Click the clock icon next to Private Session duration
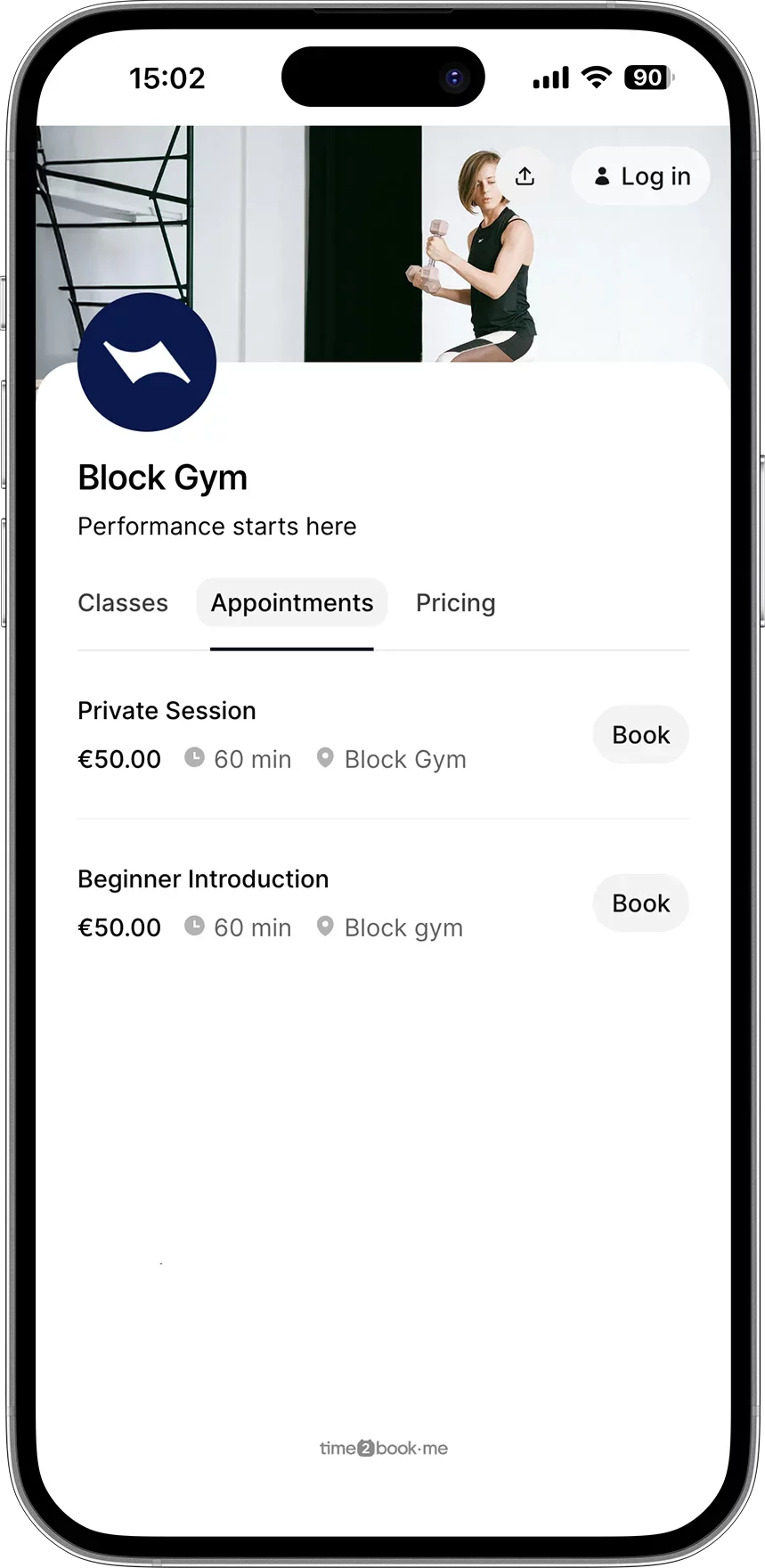The image size is (765, 1568). point(195,757)
